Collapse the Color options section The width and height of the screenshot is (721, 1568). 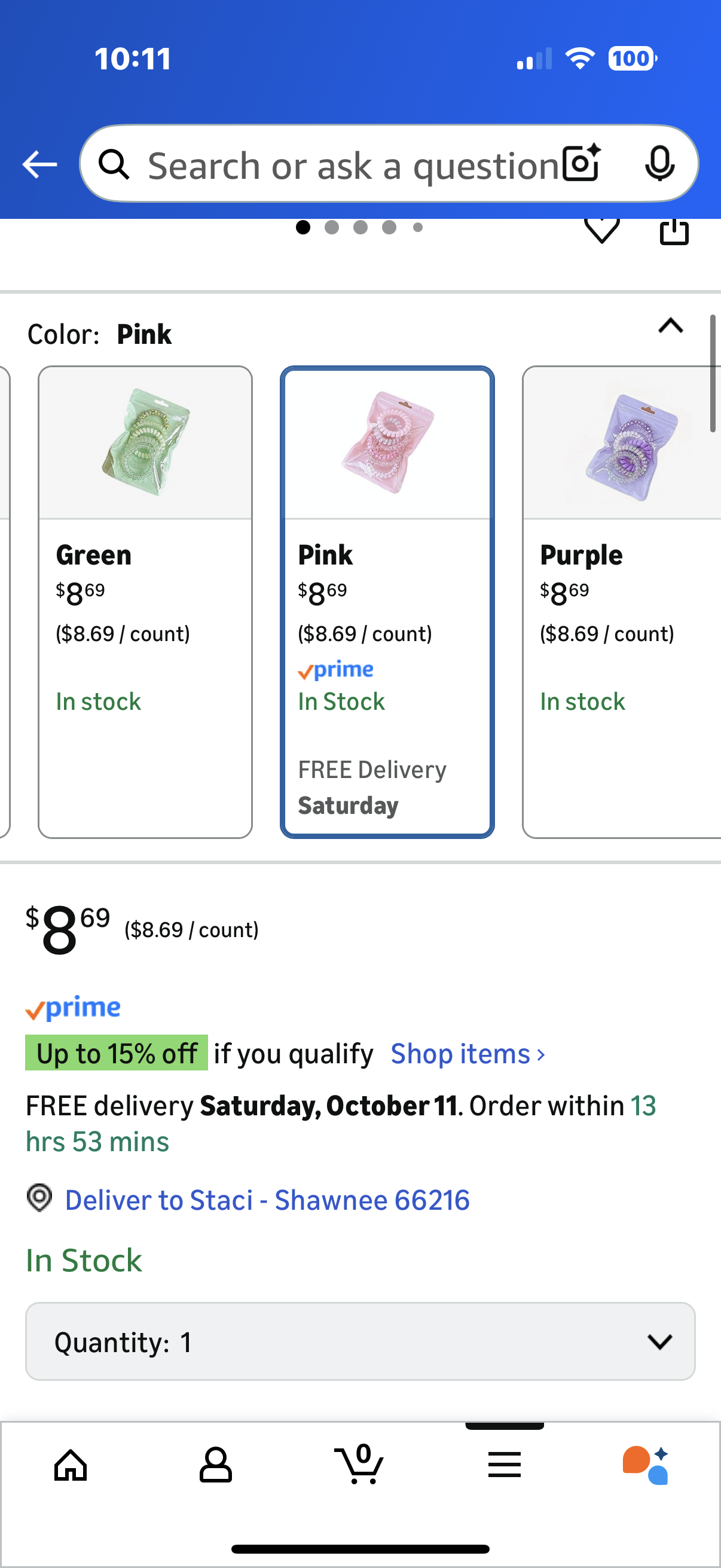click(x=670, y=327)
